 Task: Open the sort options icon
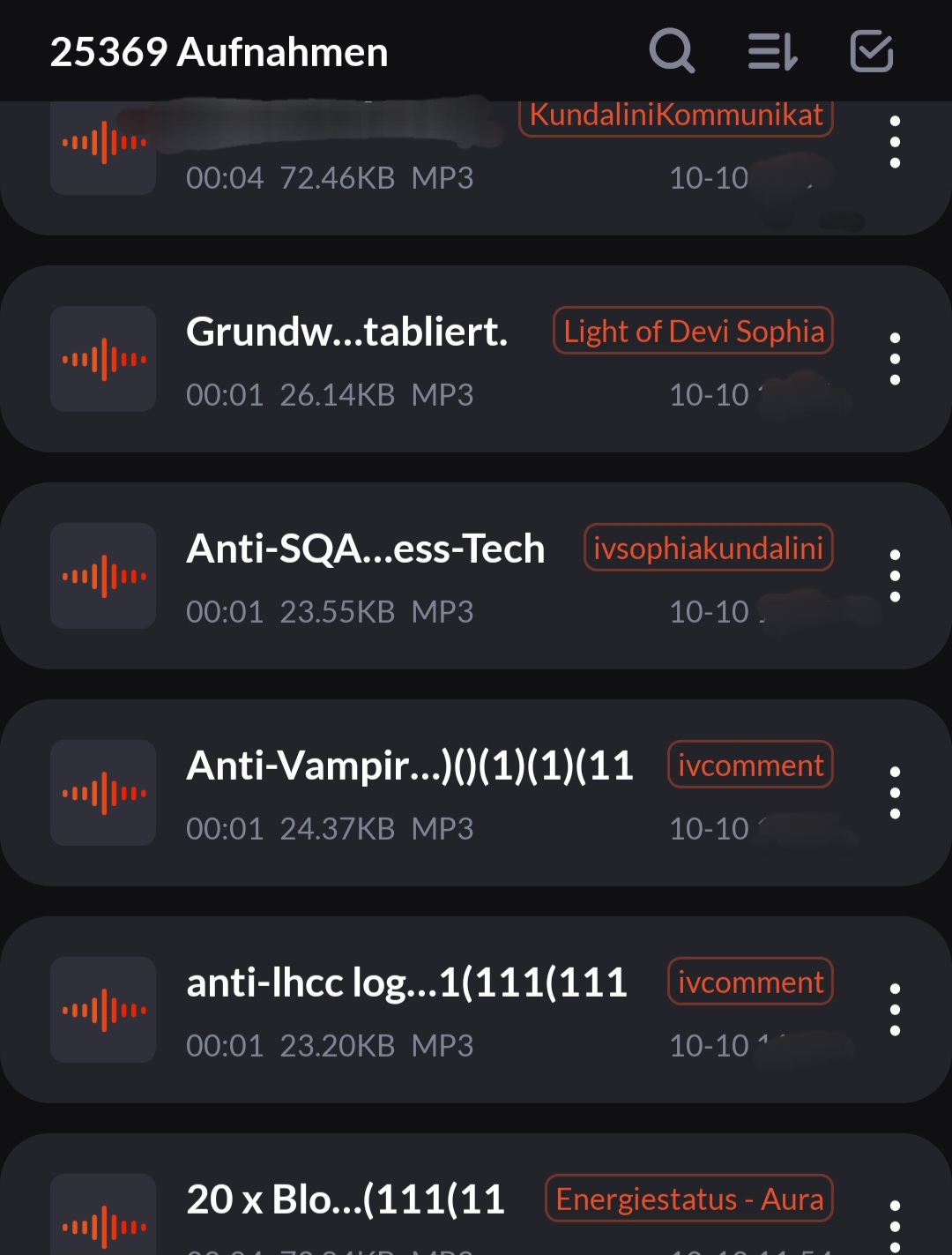coord(772,51)
